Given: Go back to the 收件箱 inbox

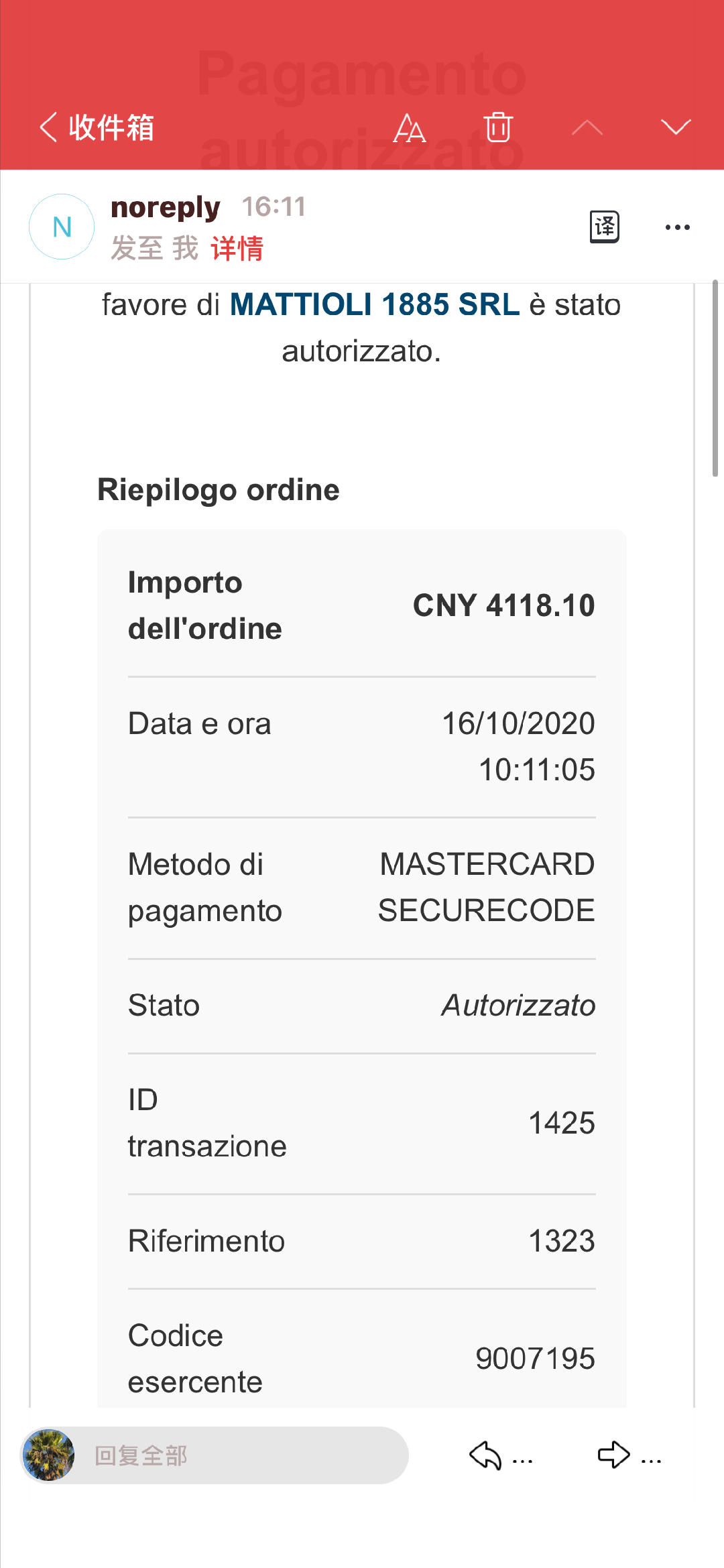Looking at the screenshot, I should pyautogui.click(x=97, y=127).
